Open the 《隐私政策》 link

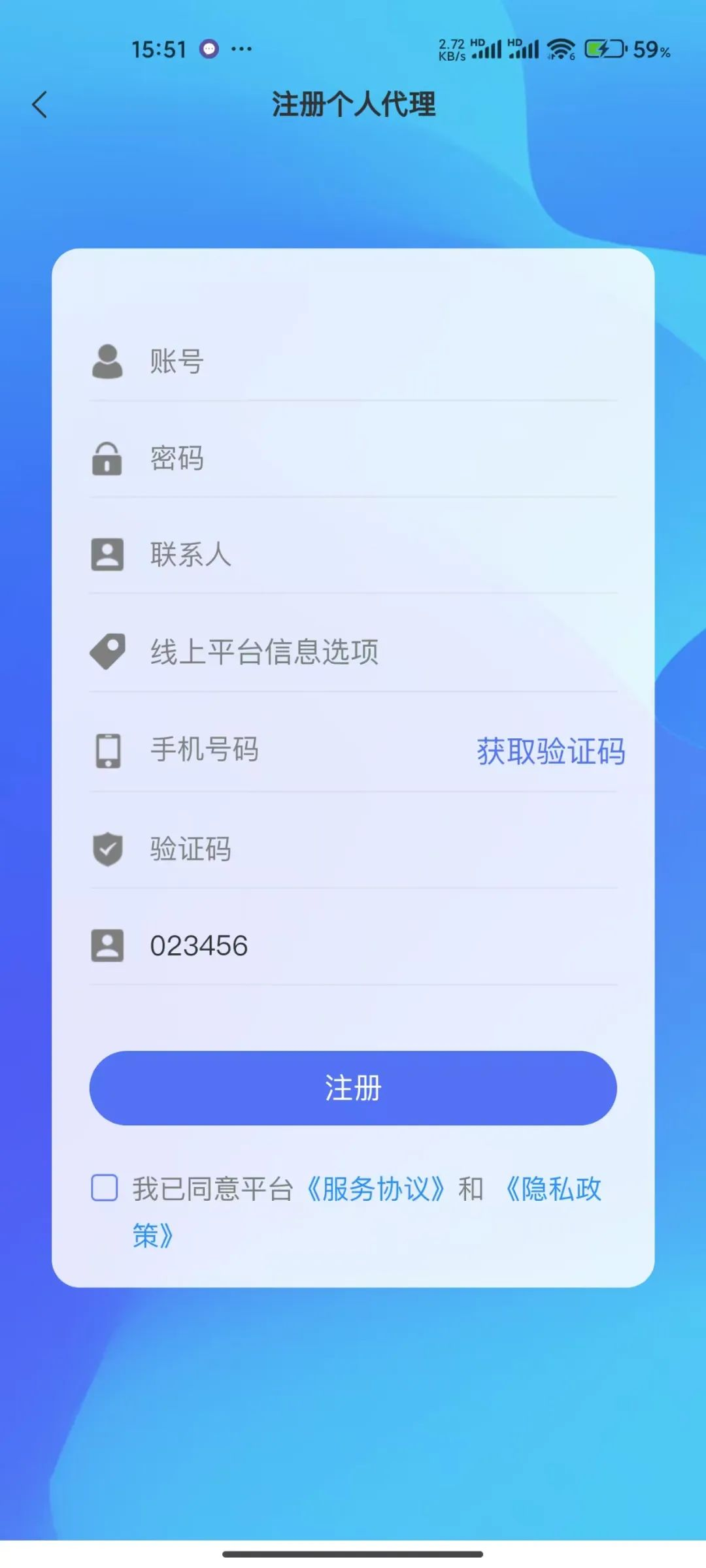click(552, 1188)
